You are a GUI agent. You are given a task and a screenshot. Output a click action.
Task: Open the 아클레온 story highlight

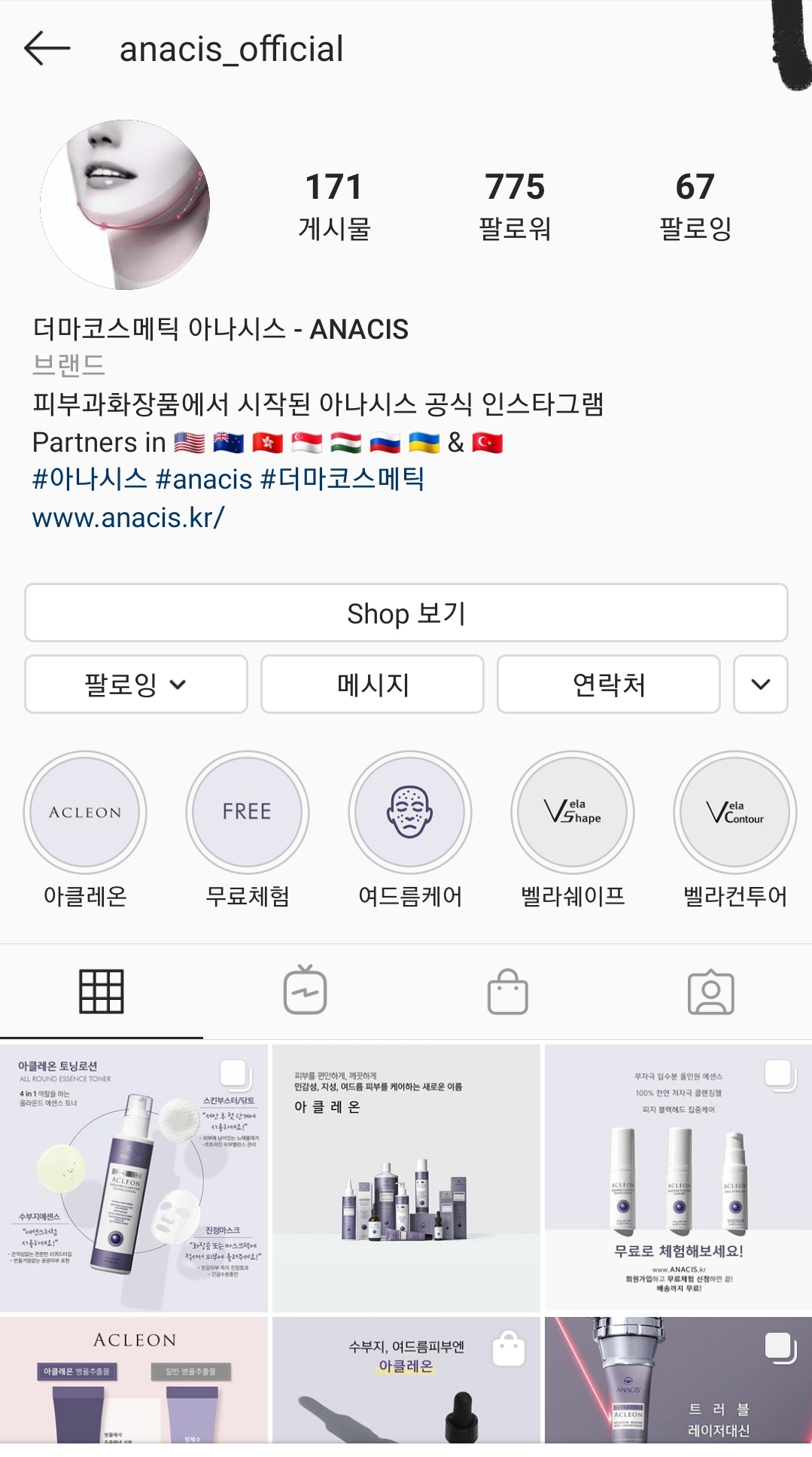(x=85, y=812)
